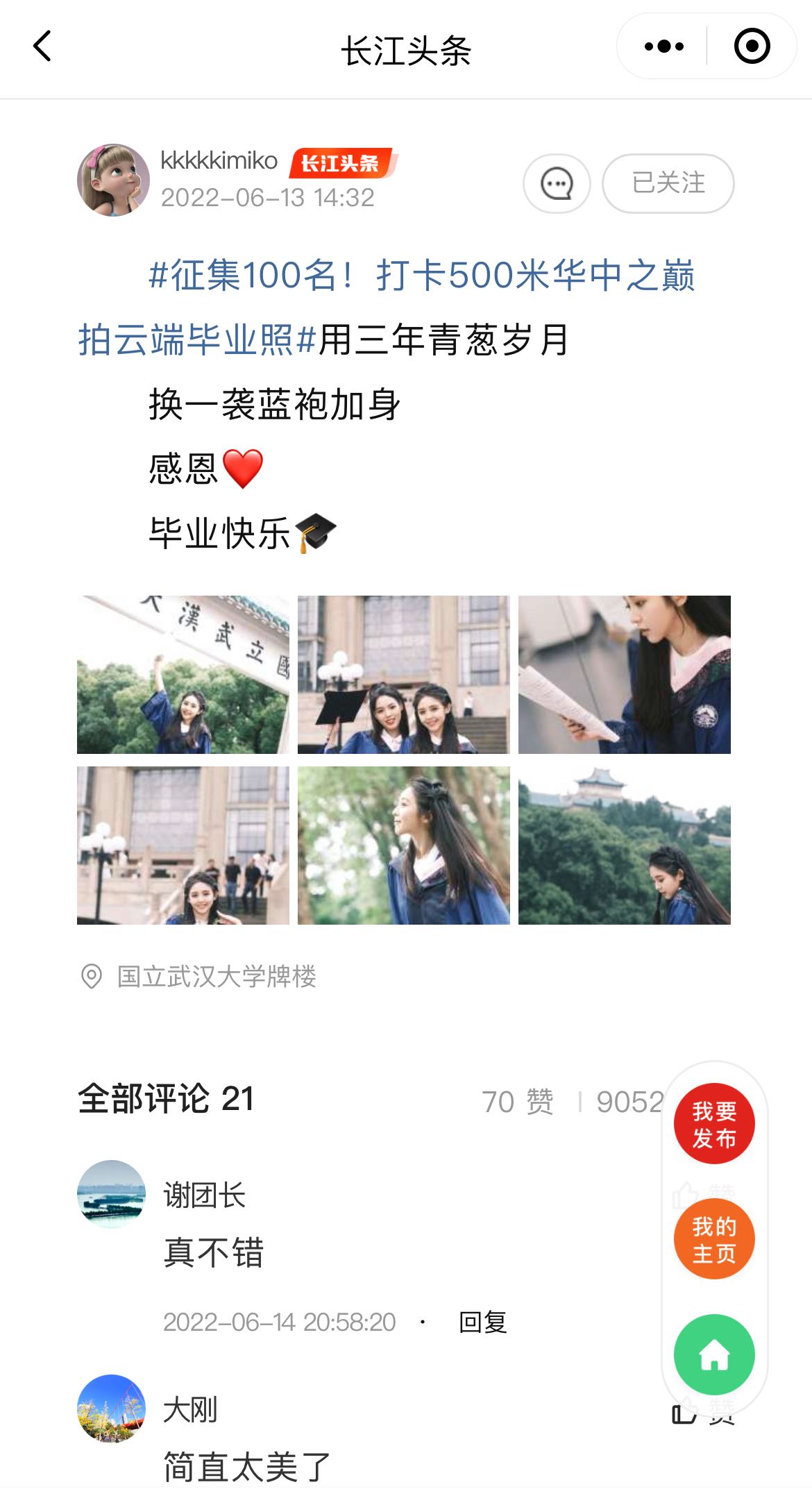Open the photo of two graduates
The width and height of the screenshot is (812, 1496).
403,674
